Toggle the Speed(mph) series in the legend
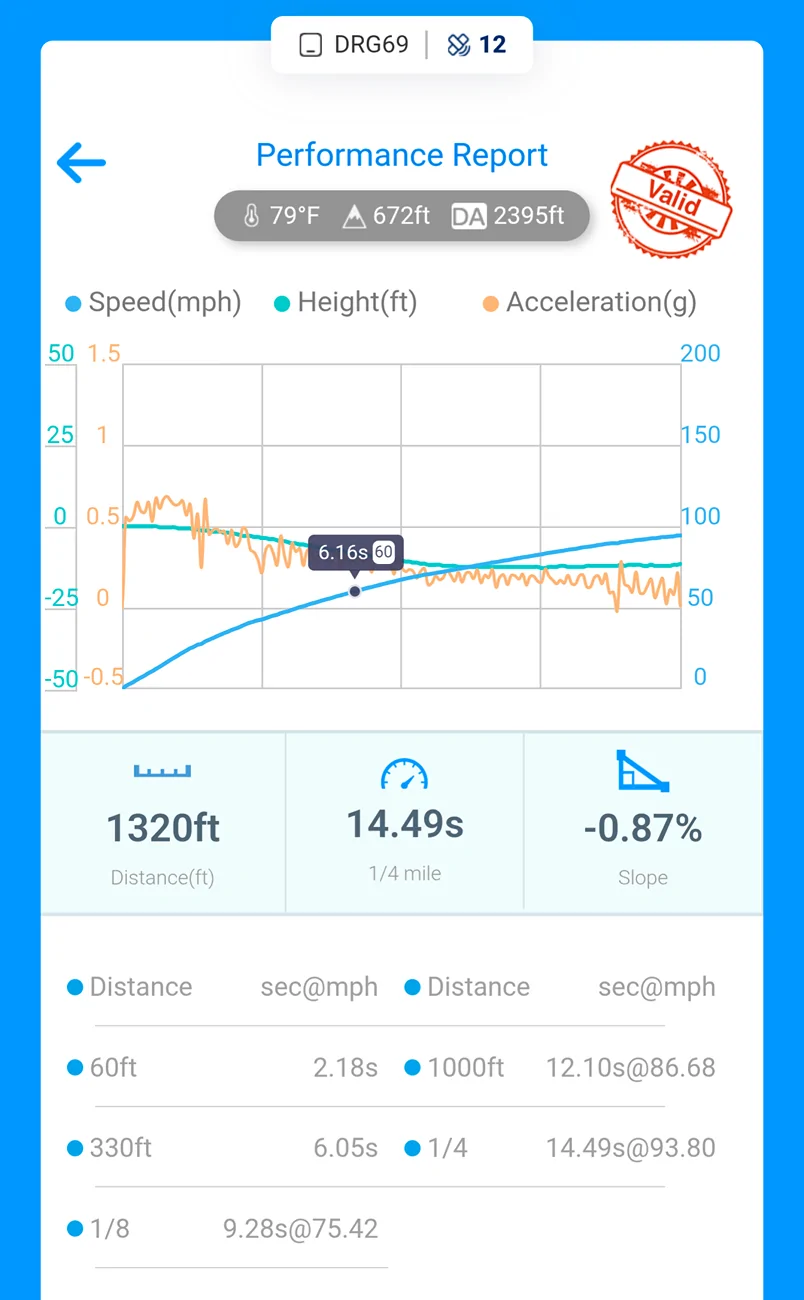The height and width of the screenshot is (1300, 804). (154, 302)
